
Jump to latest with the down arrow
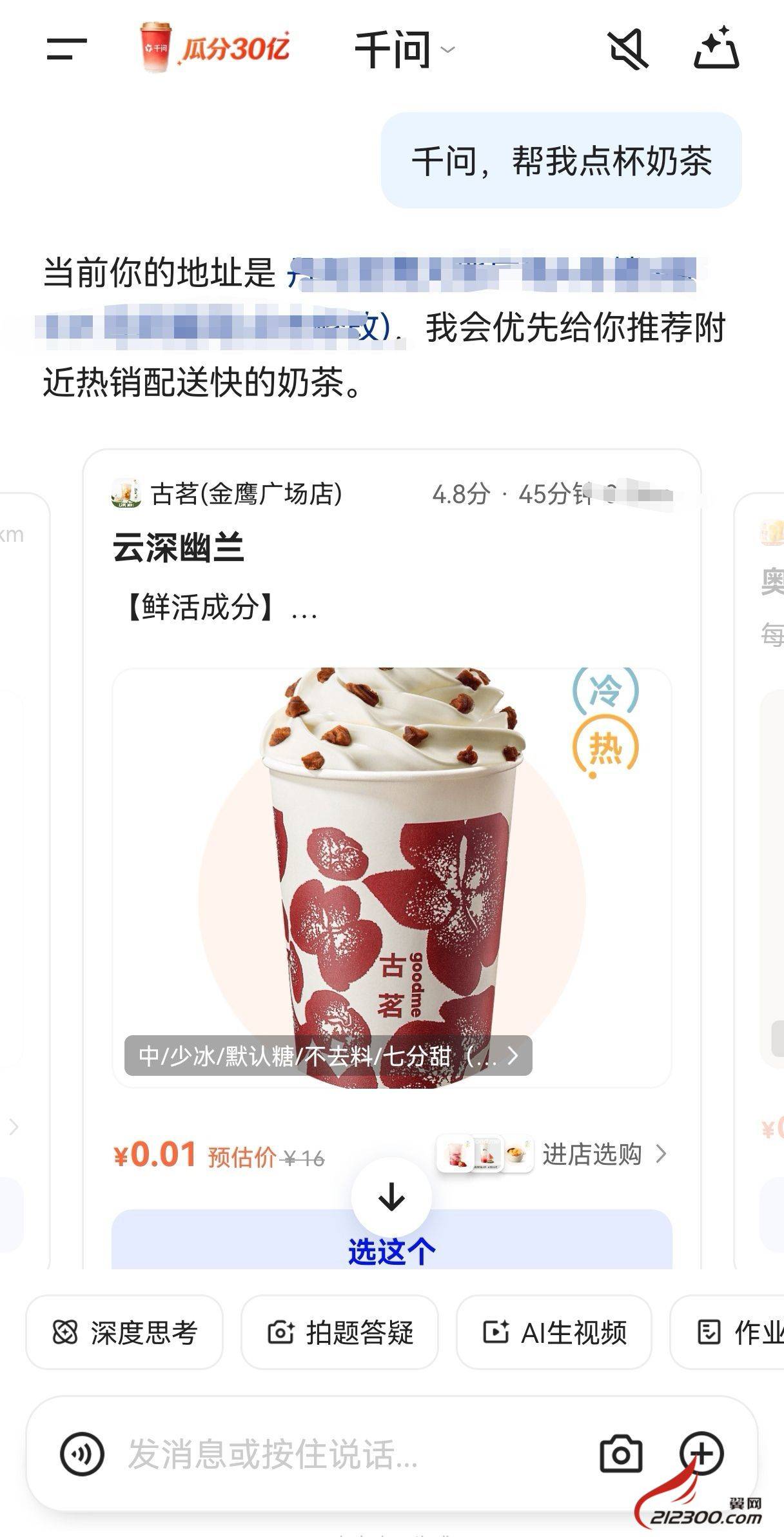coord(391,1198)
